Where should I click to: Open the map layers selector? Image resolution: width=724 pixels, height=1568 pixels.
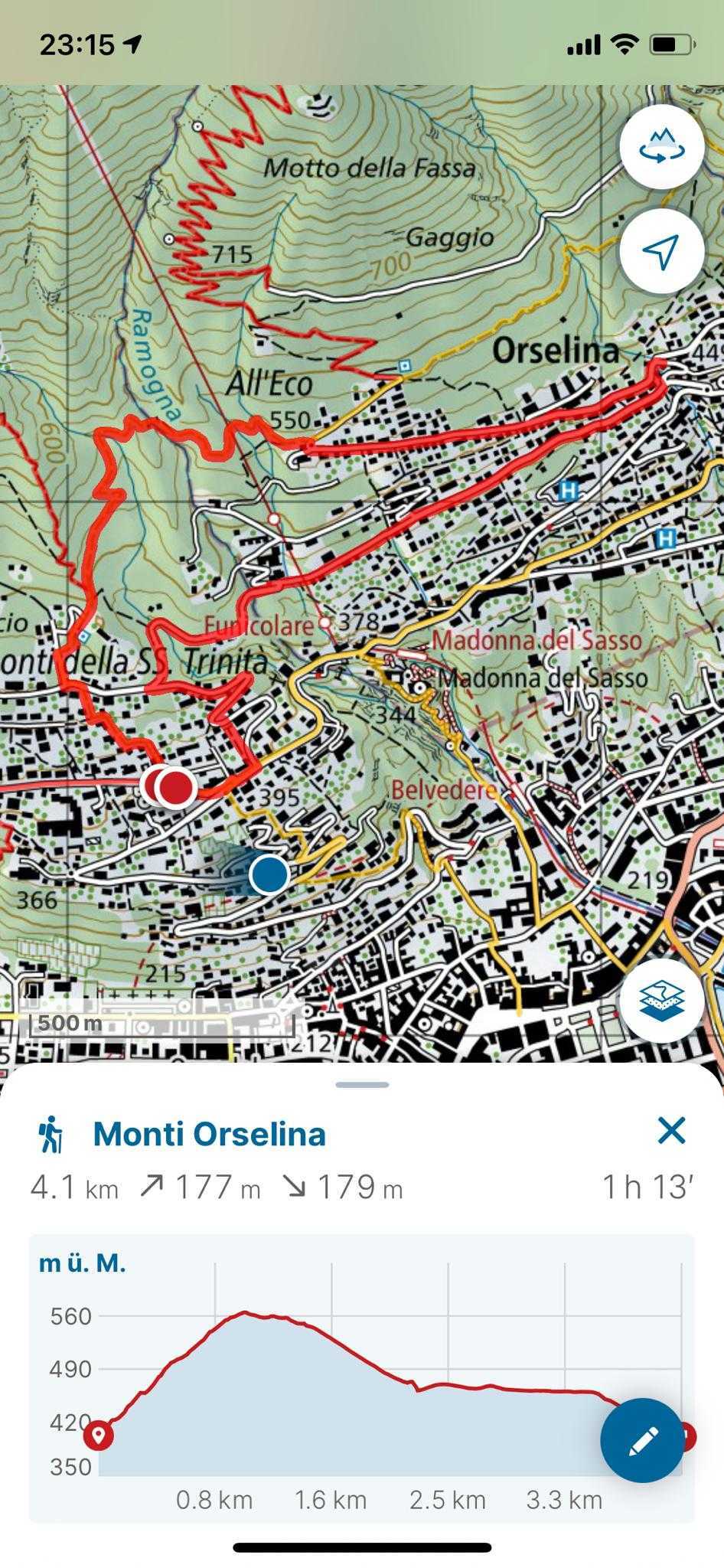point(661,1000)
